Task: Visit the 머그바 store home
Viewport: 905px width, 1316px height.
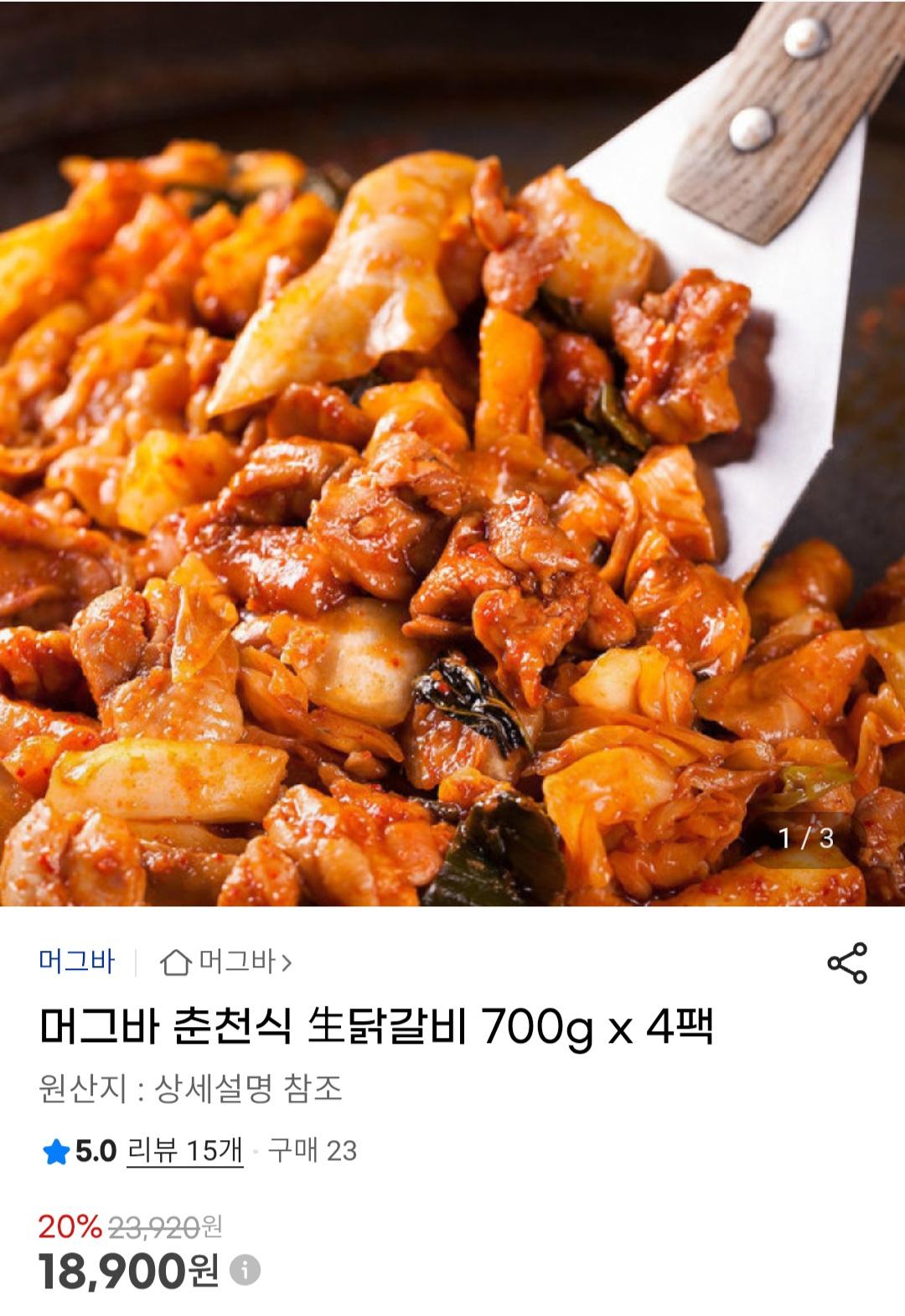Action: (x=226, y=962)
